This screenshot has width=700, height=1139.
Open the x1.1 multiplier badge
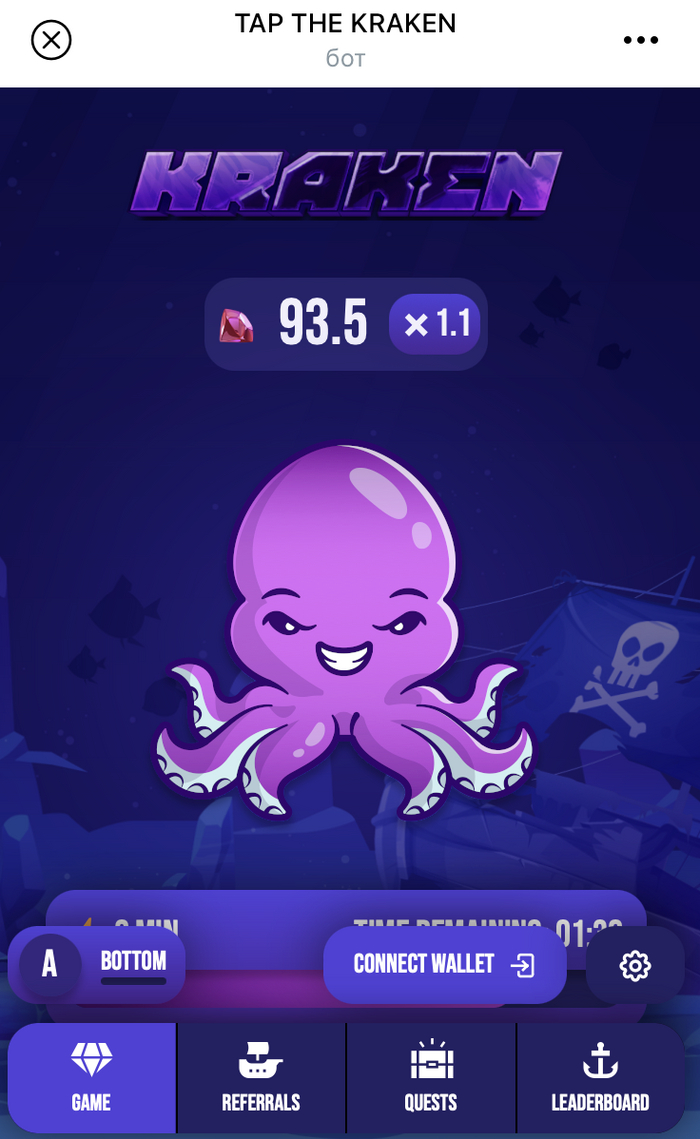pos(436,324)
